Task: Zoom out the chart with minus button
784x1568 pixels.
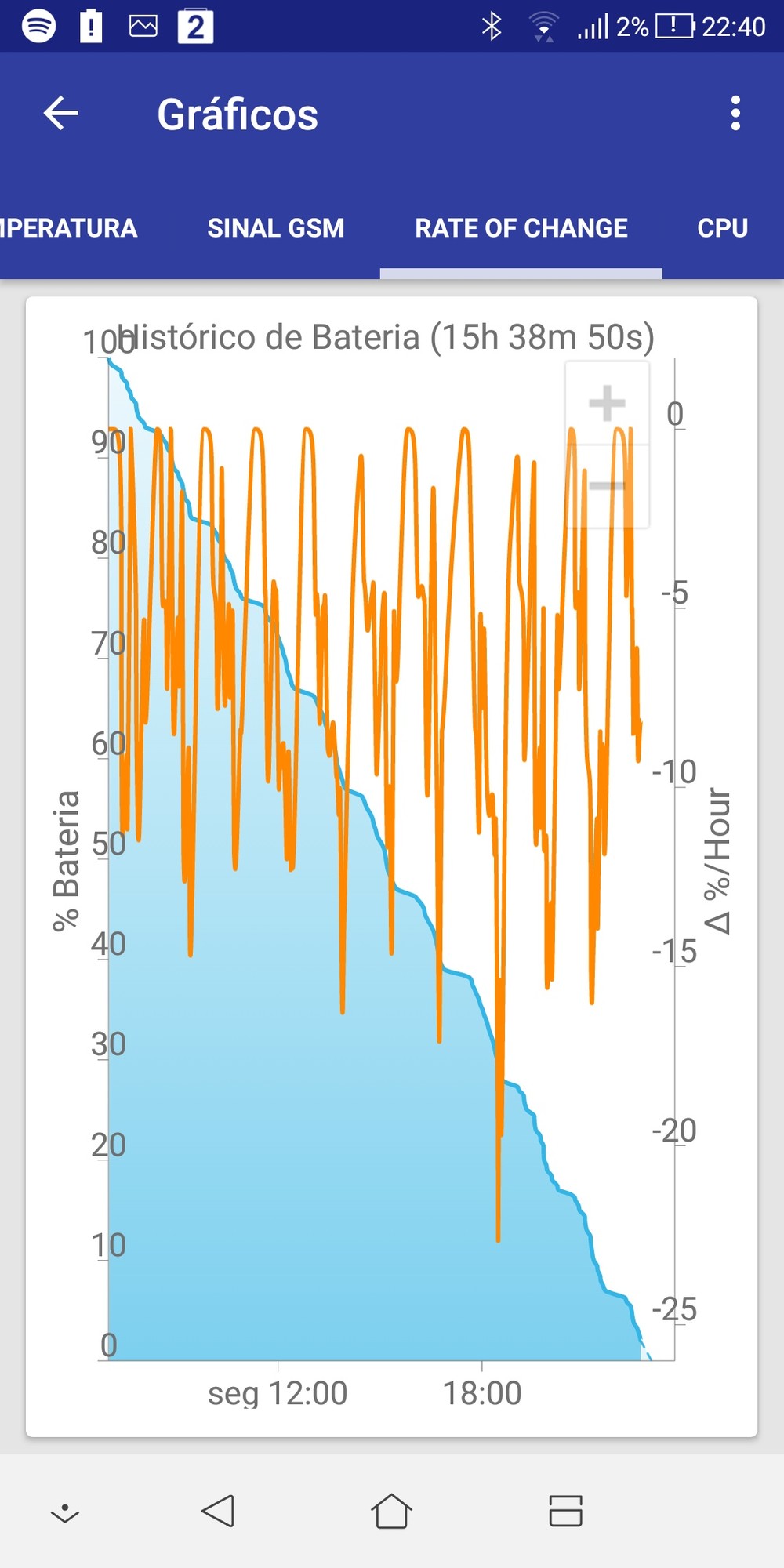Action: click(607, 486)
